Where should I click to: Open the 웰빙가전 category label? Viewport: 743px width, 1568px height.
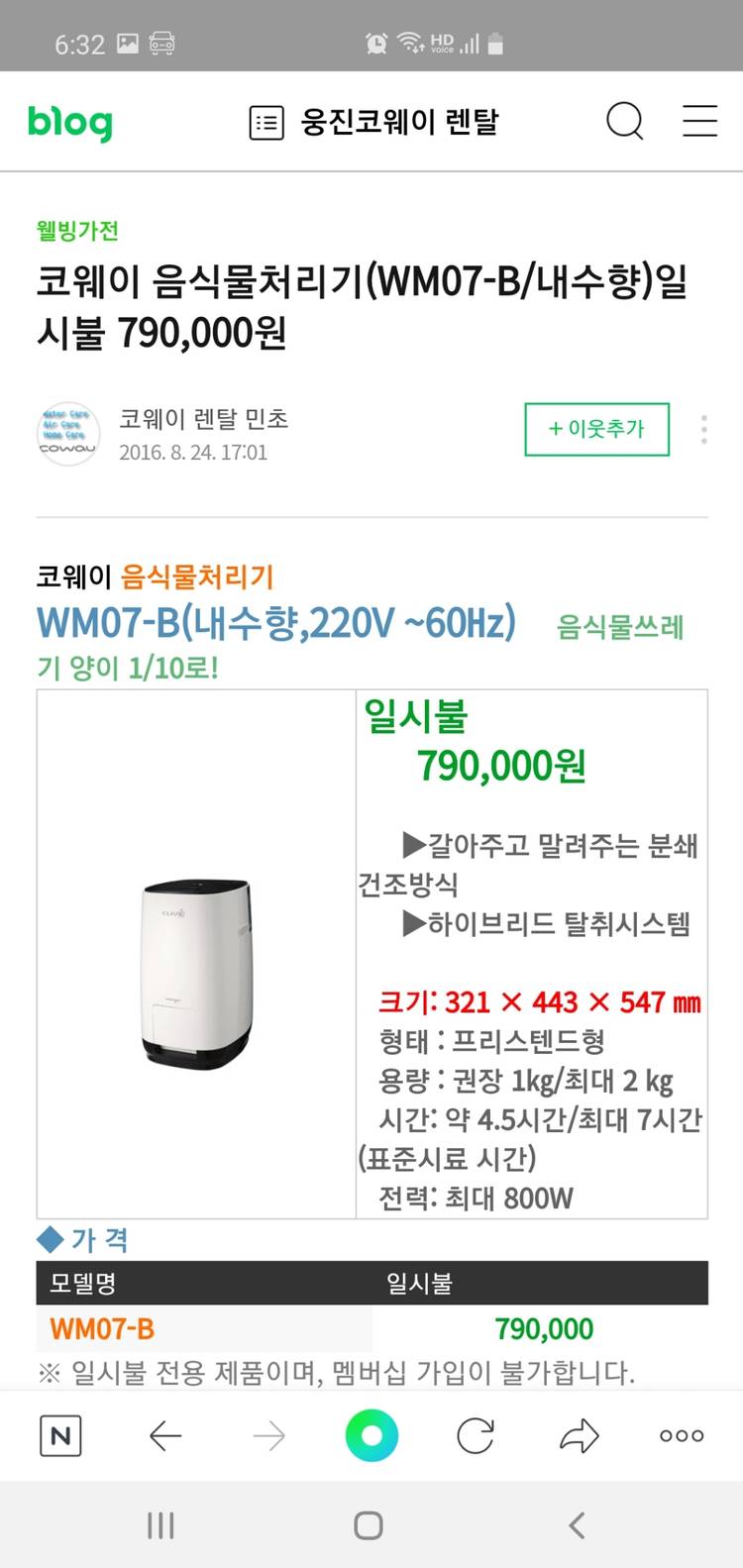(73, 230)
